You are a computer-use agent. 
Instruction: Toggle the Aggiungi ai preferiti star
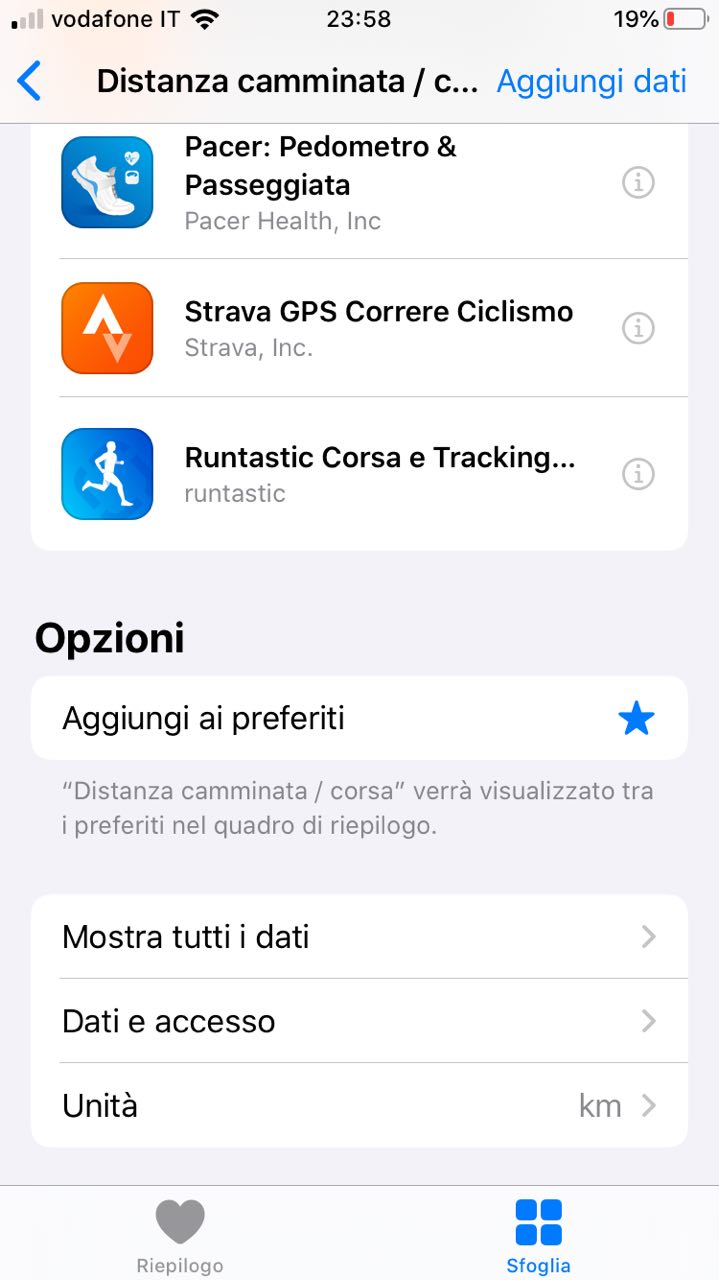point(636,718)
